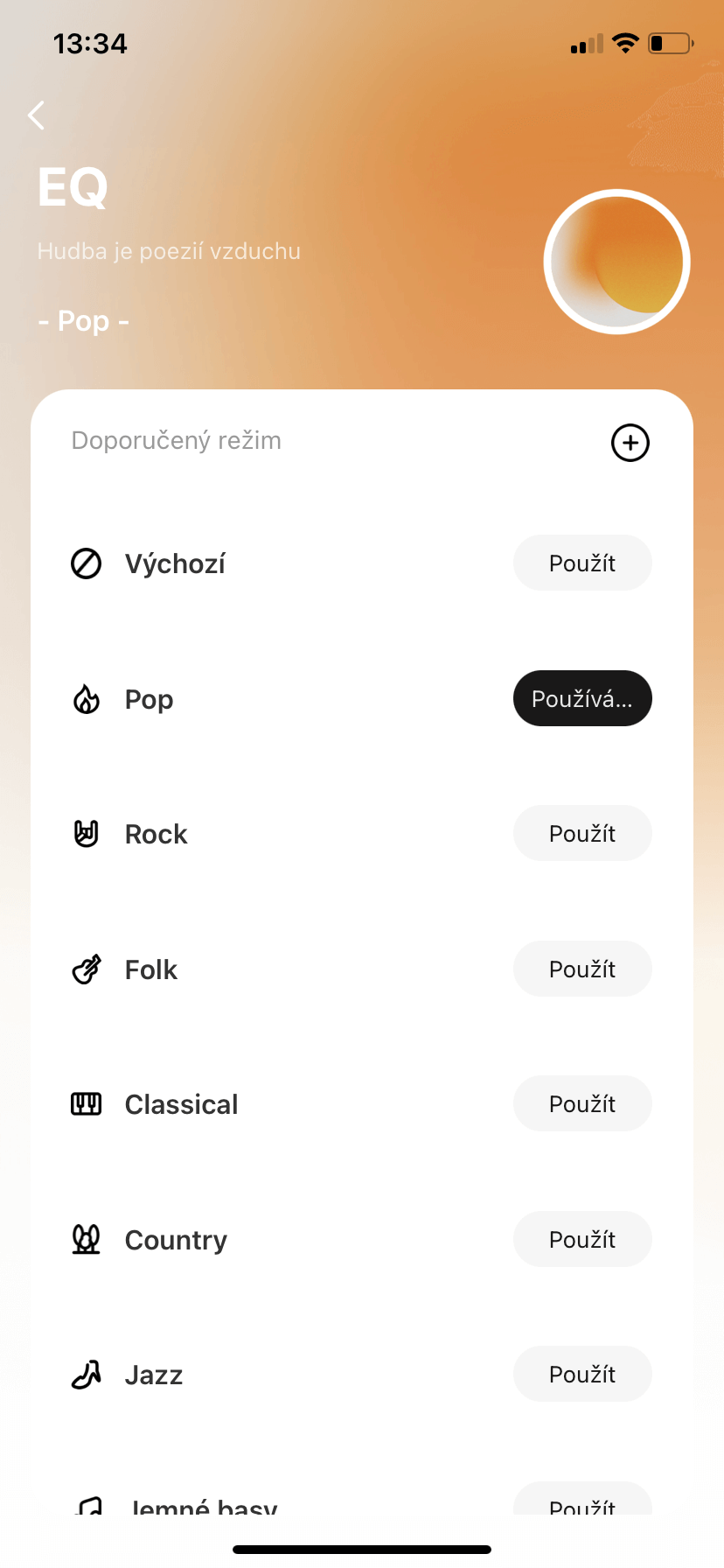Add a custom EQ mode with plus icon
724x1568 pixels.
pyautogui.click(x=630, y=443)
